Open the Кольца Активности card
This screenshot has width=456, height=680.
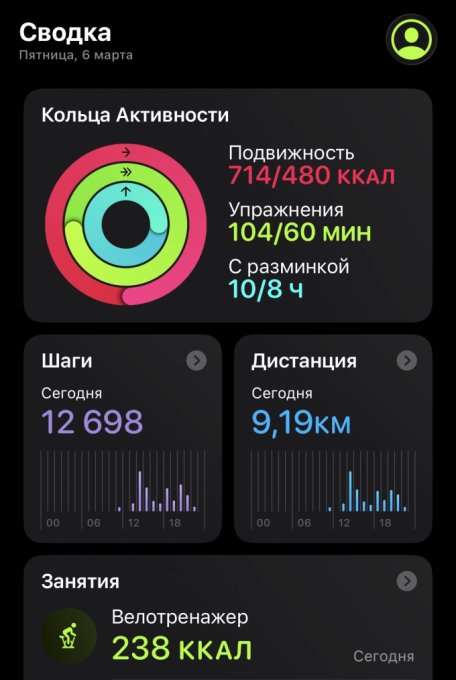click(x=228, y=205)
